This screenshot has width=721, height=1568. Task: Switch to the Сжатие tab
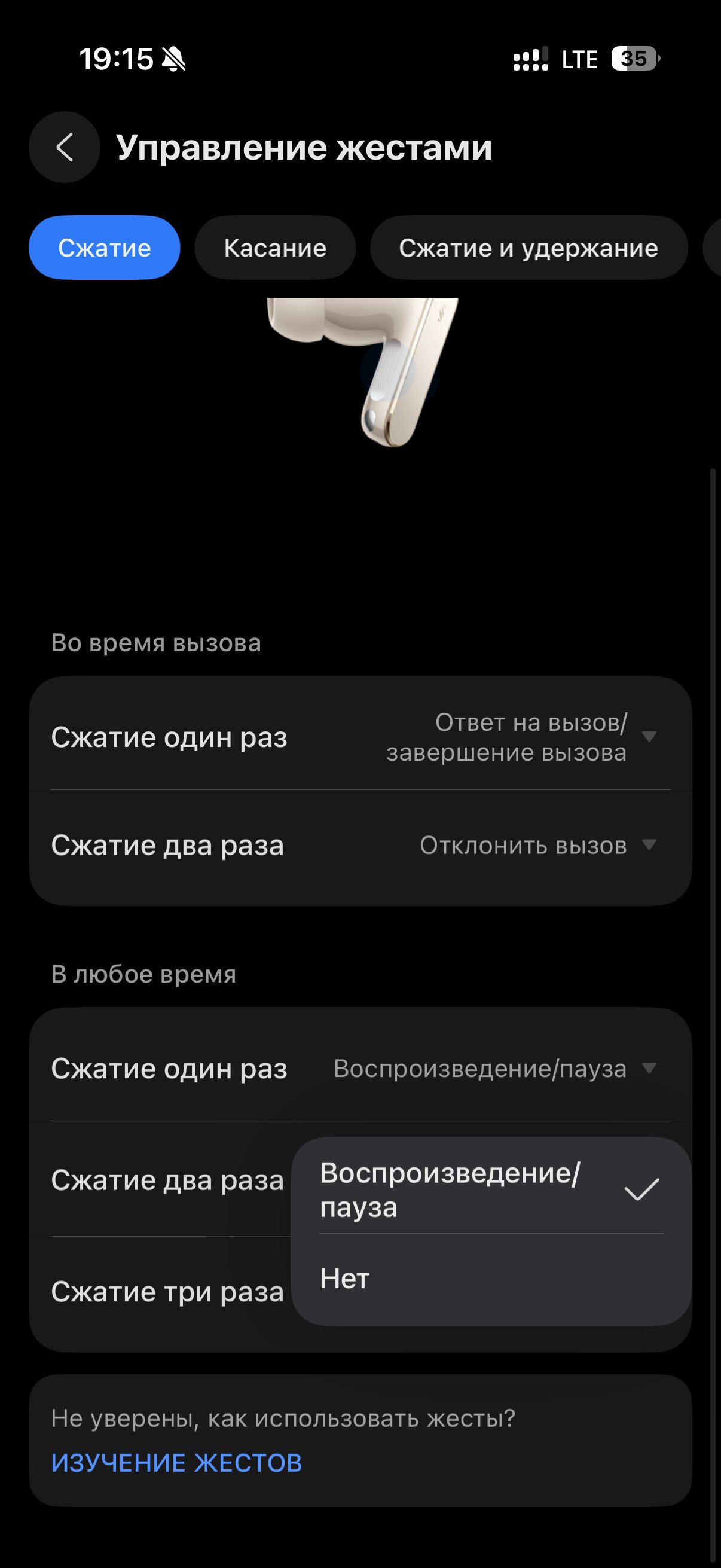[104, 248]
